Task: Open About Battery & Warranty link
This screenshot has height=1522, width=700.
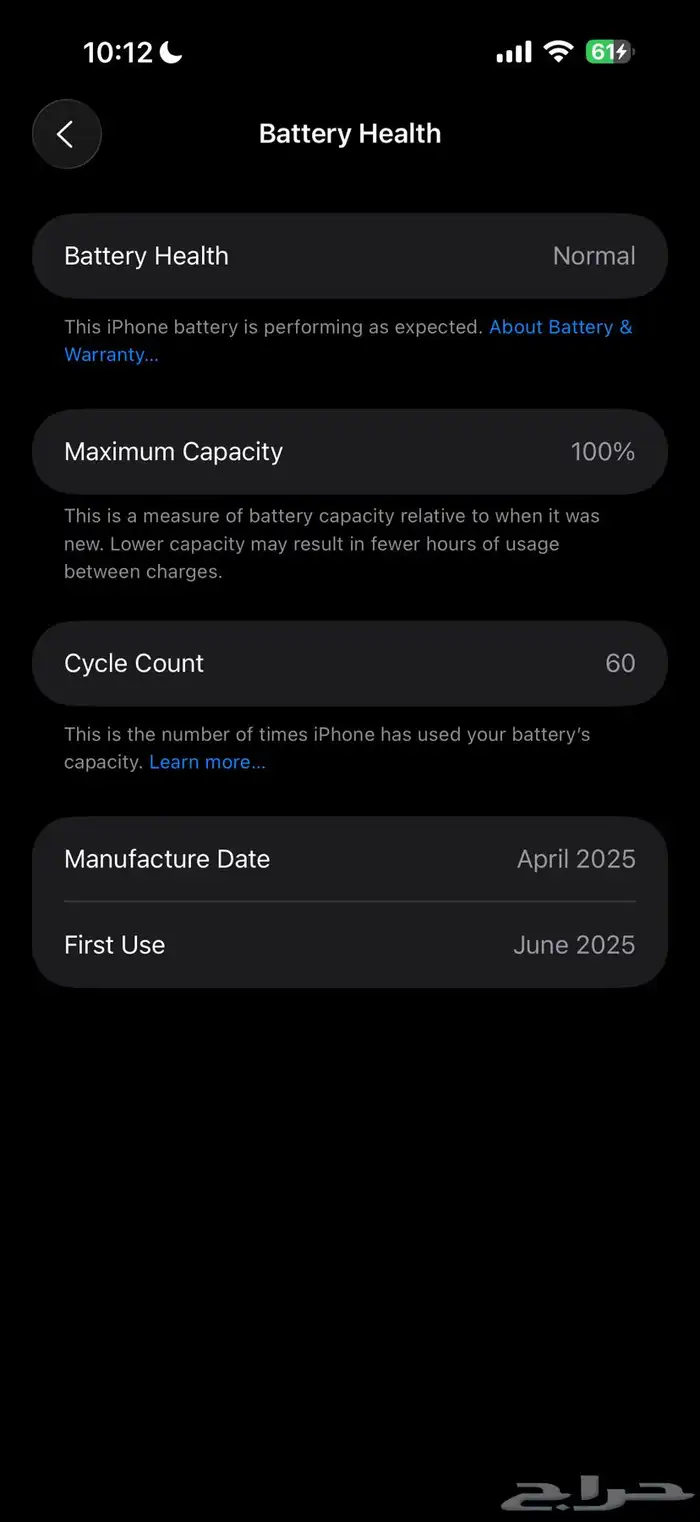Action: click(x=560, y=327)
